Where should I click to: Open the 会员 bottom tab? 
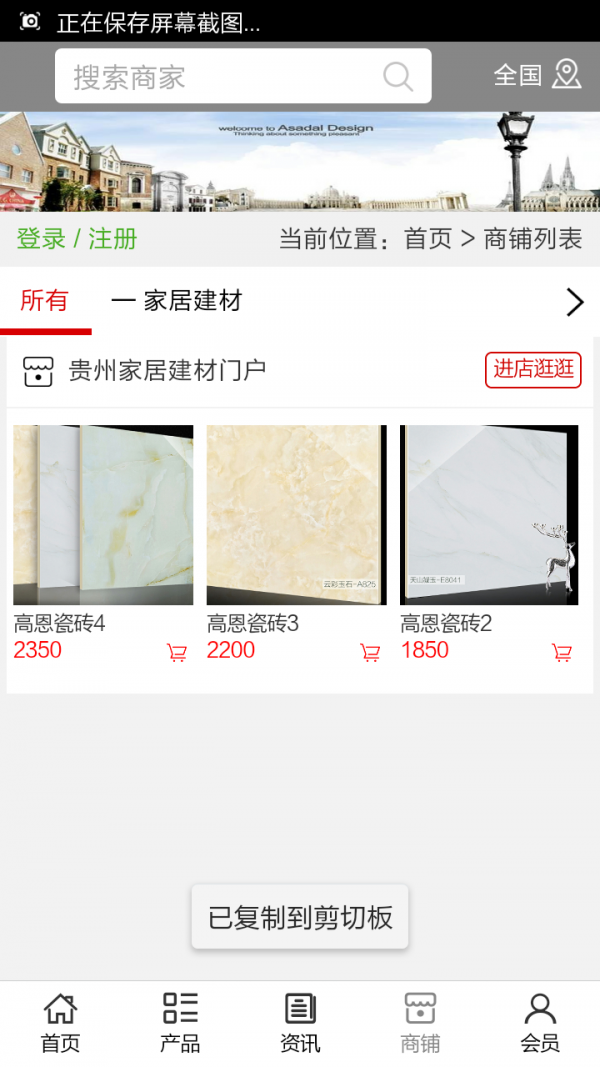click(540, 1023)
